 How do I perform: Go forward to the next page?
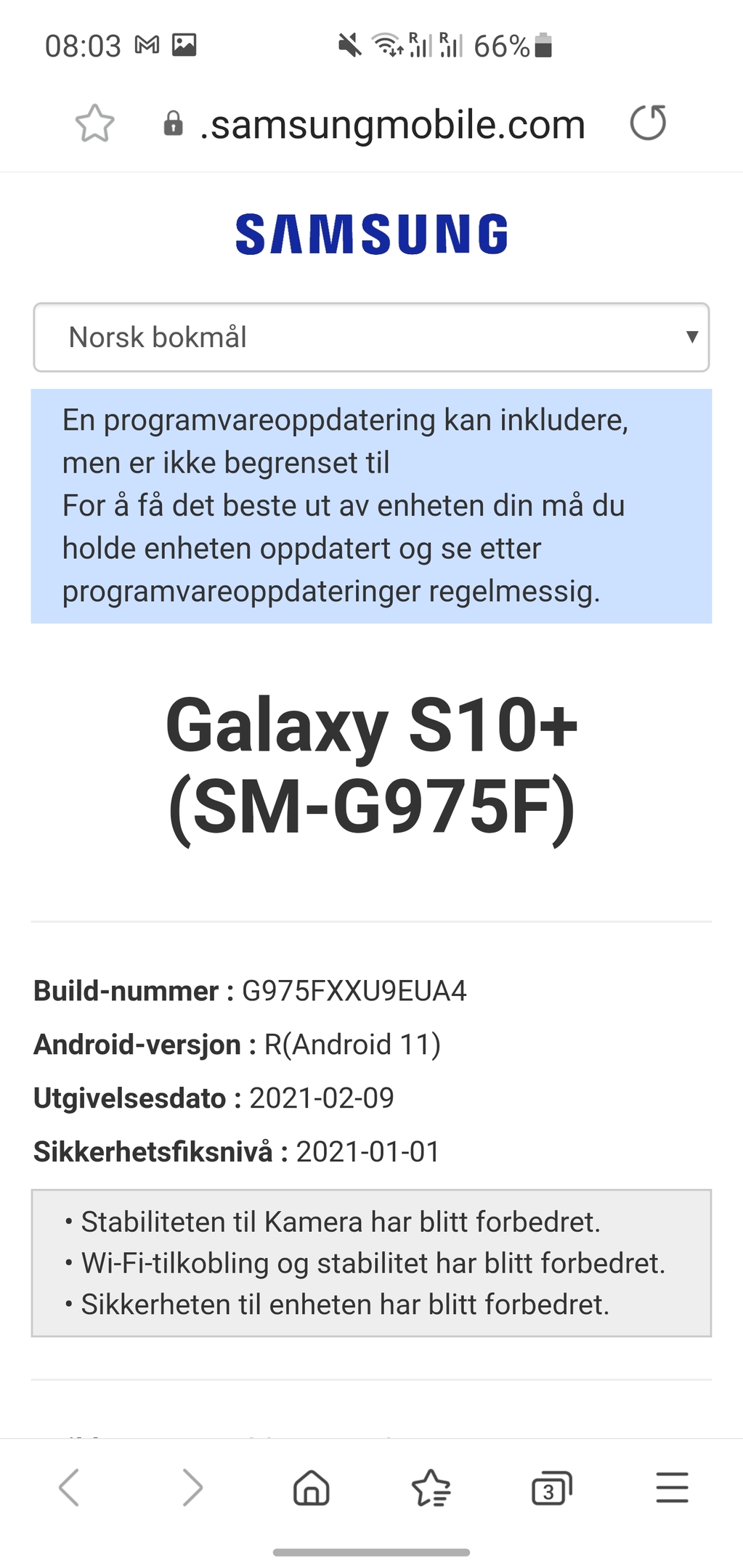192,1487
